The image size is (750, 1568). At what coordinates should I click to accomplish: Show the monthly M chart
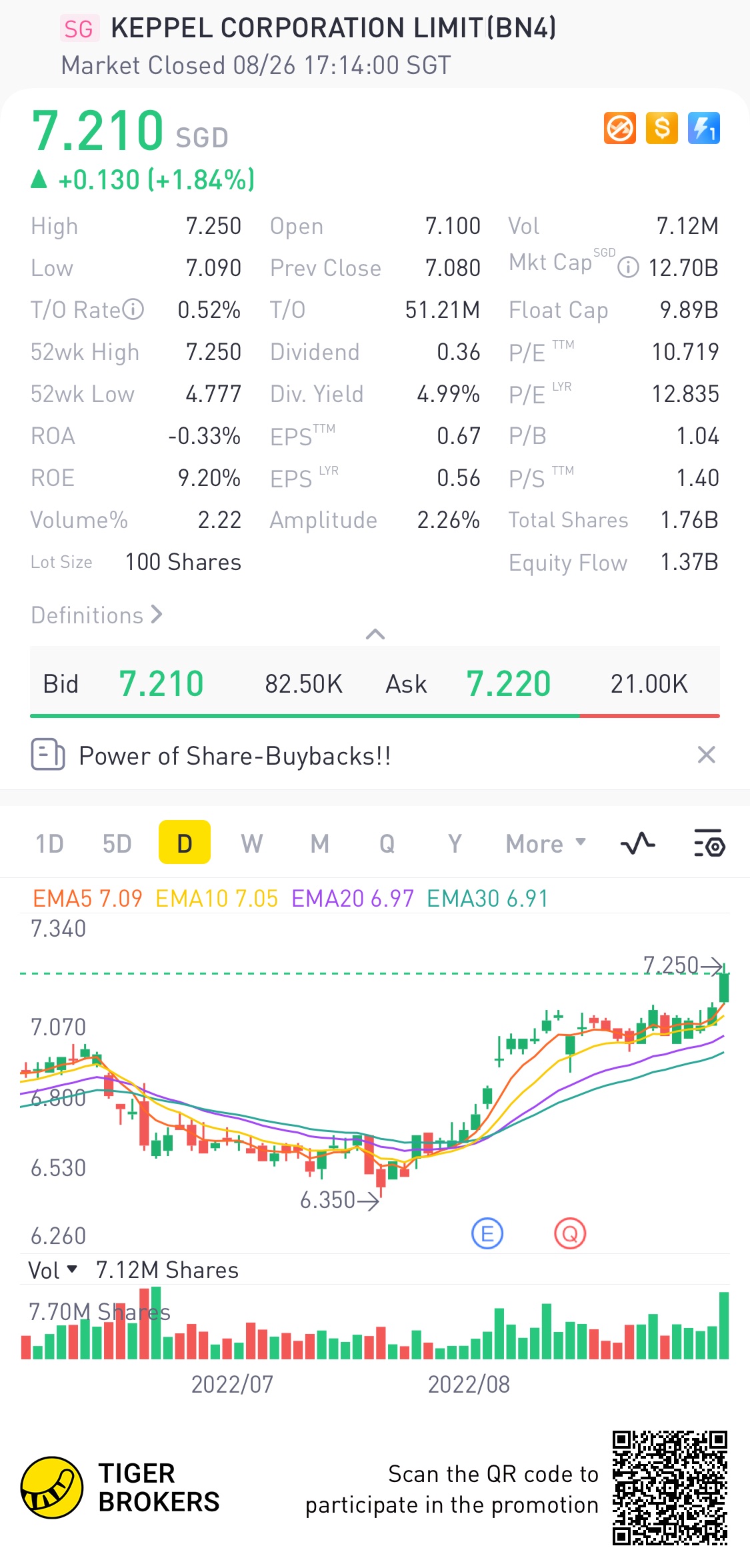click(320, 844)
